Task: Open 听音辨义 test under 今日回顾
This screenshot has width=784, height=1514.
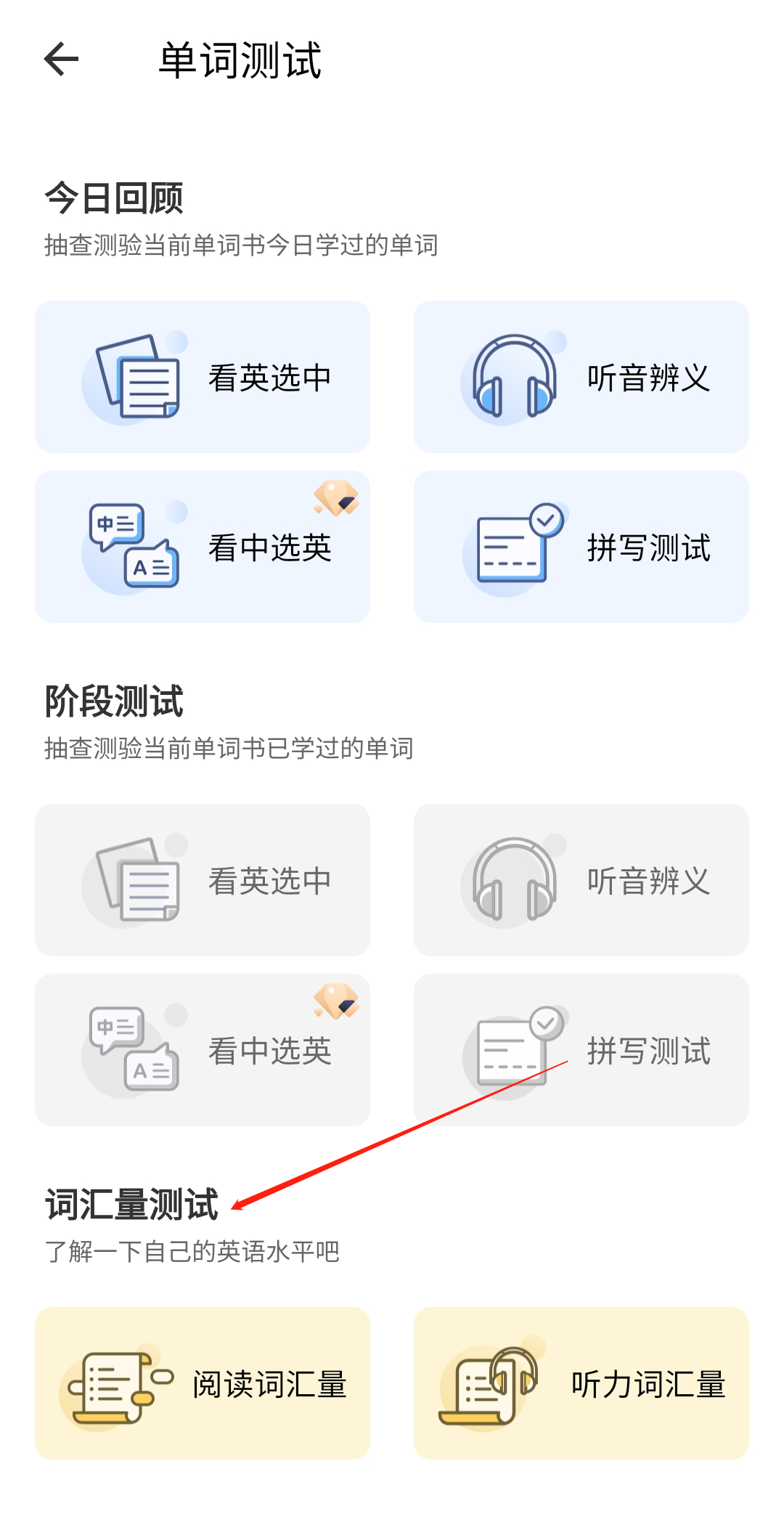Action: [581, 377]
